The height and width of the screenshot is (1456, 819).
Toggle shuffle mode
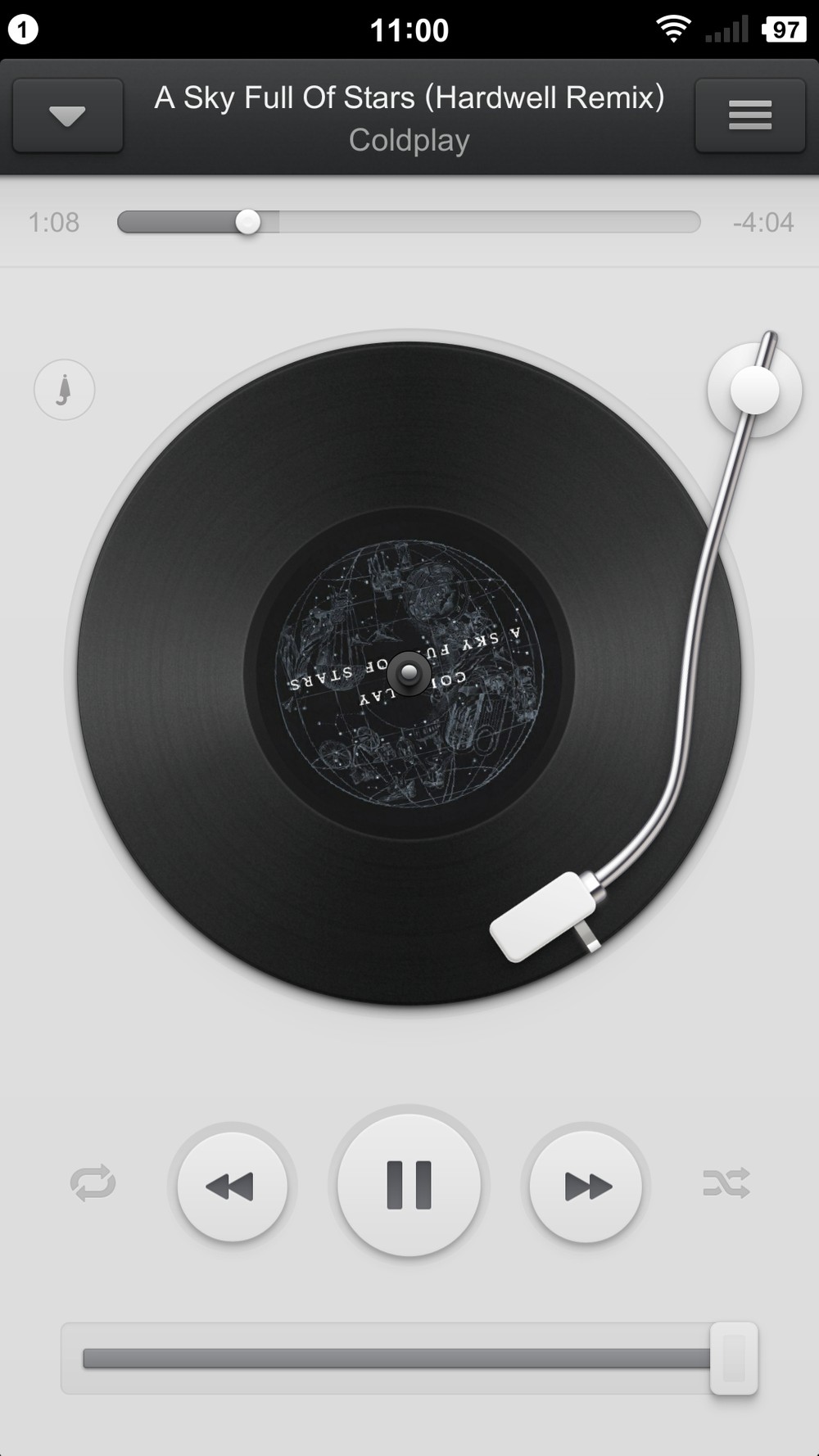click(726, 1183)
